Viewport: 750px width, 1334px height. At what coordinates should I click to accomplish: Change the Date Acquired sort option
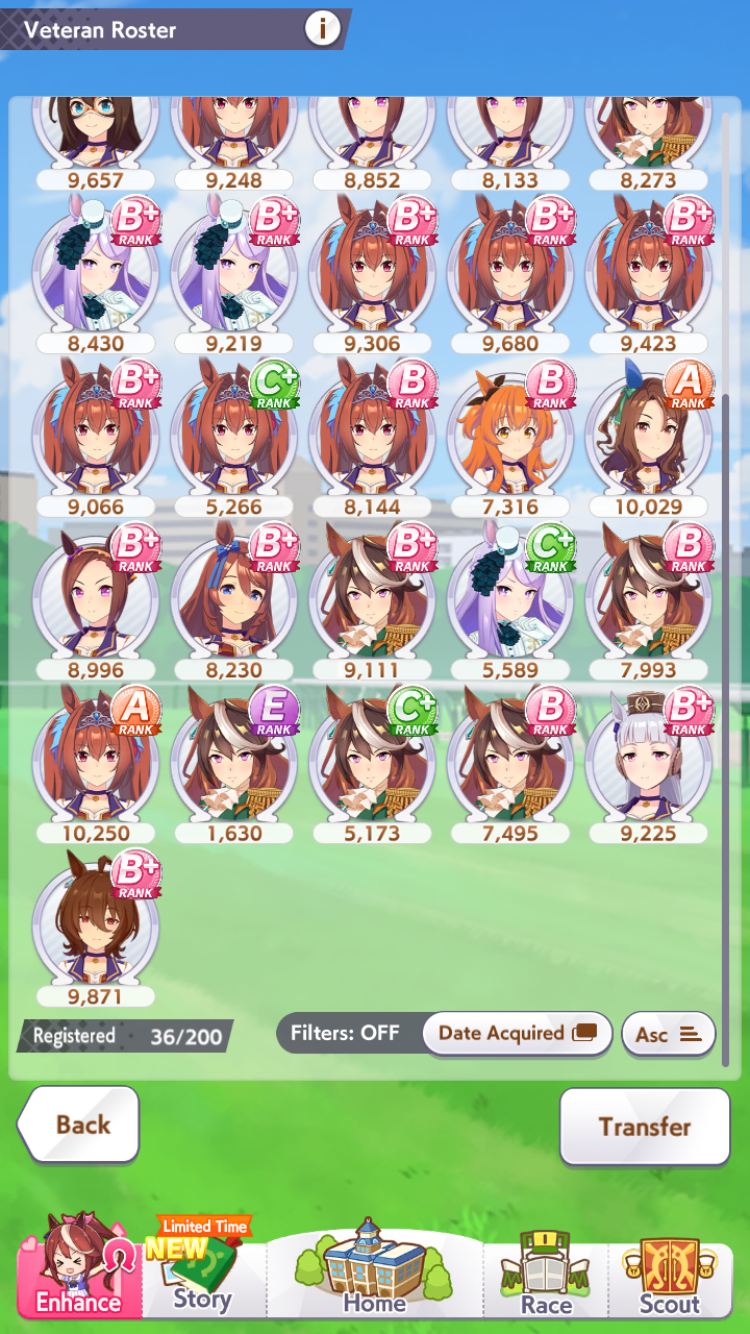pos(517,1033)
